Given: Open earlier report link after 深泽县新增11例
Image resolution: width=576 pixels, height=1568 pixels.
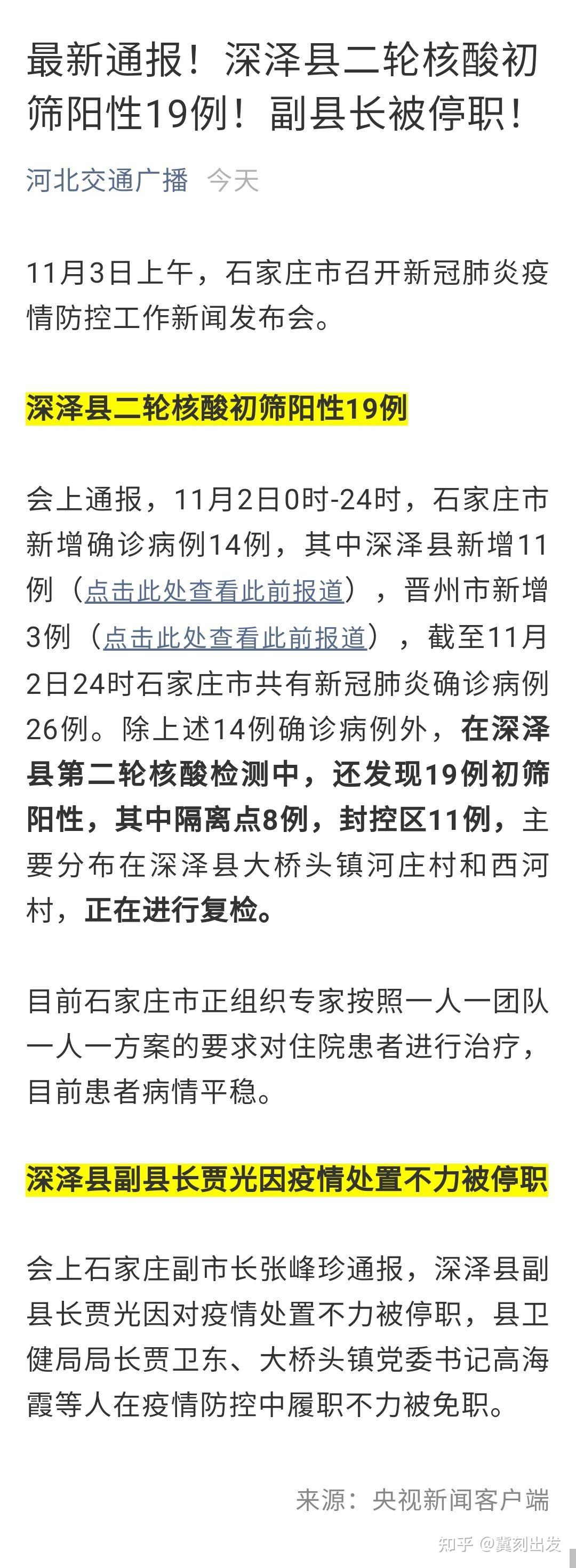Looking at the screenshot, I should click(x=214, y=590).
